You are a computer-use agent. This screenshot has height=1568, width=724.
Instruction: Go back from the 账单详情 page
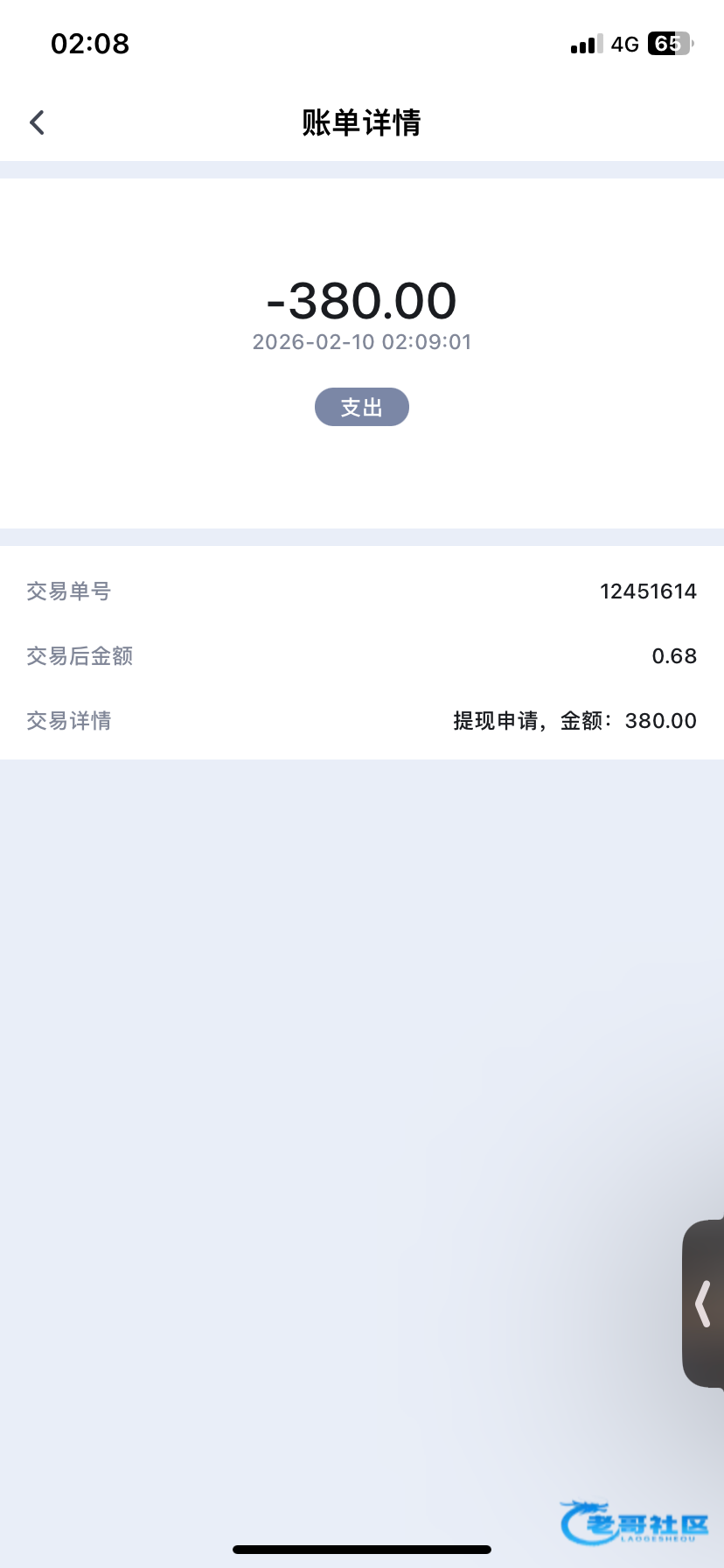pos(37,122)
